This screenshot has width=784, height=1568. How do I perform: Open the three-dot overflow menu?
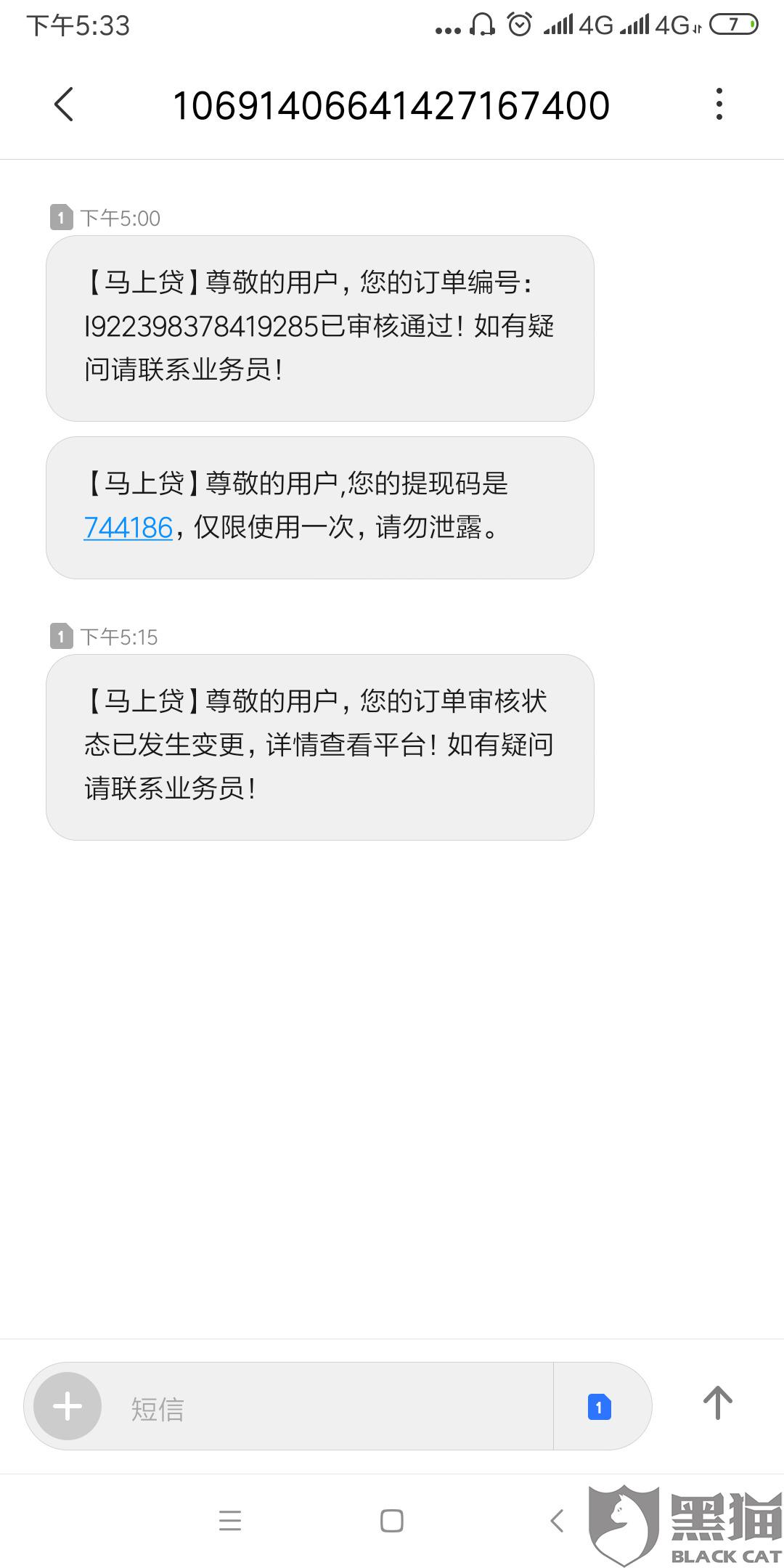719,105
